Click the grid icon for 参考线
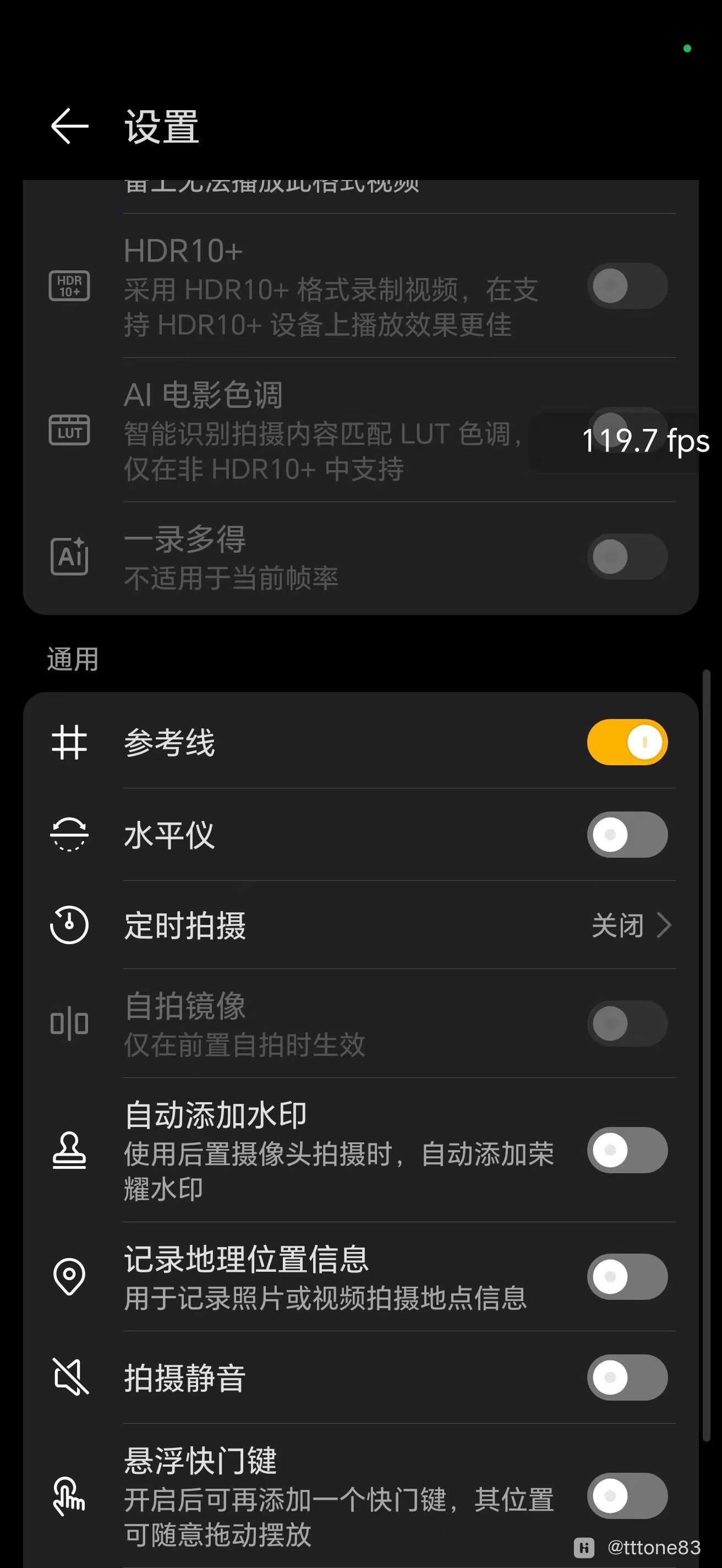 (69, 742)
